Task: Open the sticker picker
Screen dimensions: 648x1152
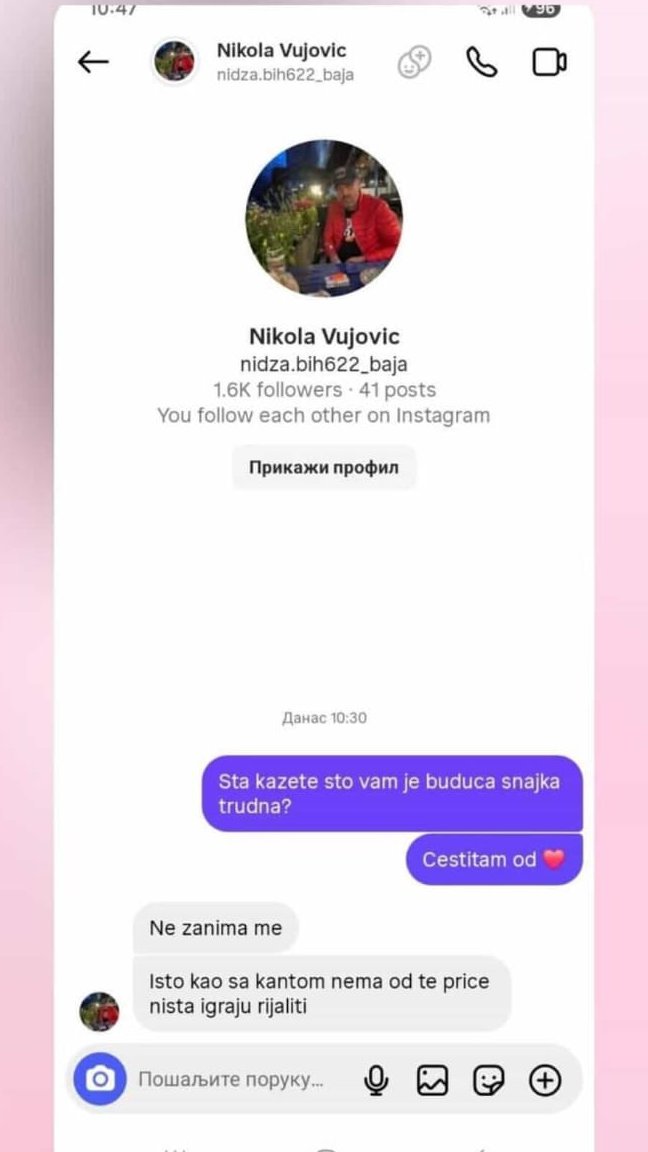Action: click(x=488, y=1080)
